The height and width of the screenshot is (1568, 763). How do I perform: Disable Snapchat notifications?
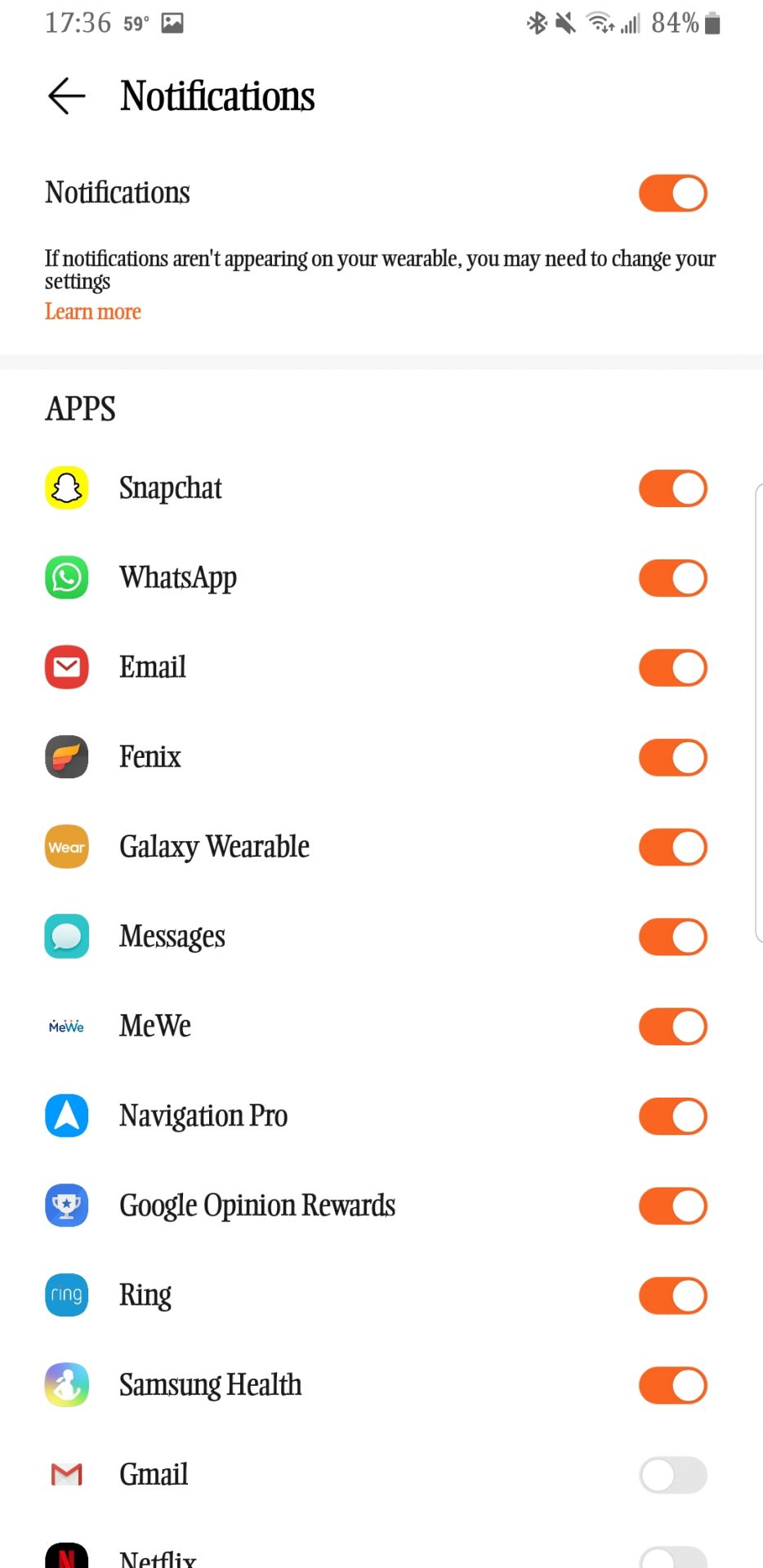click(x=673, y=488)
